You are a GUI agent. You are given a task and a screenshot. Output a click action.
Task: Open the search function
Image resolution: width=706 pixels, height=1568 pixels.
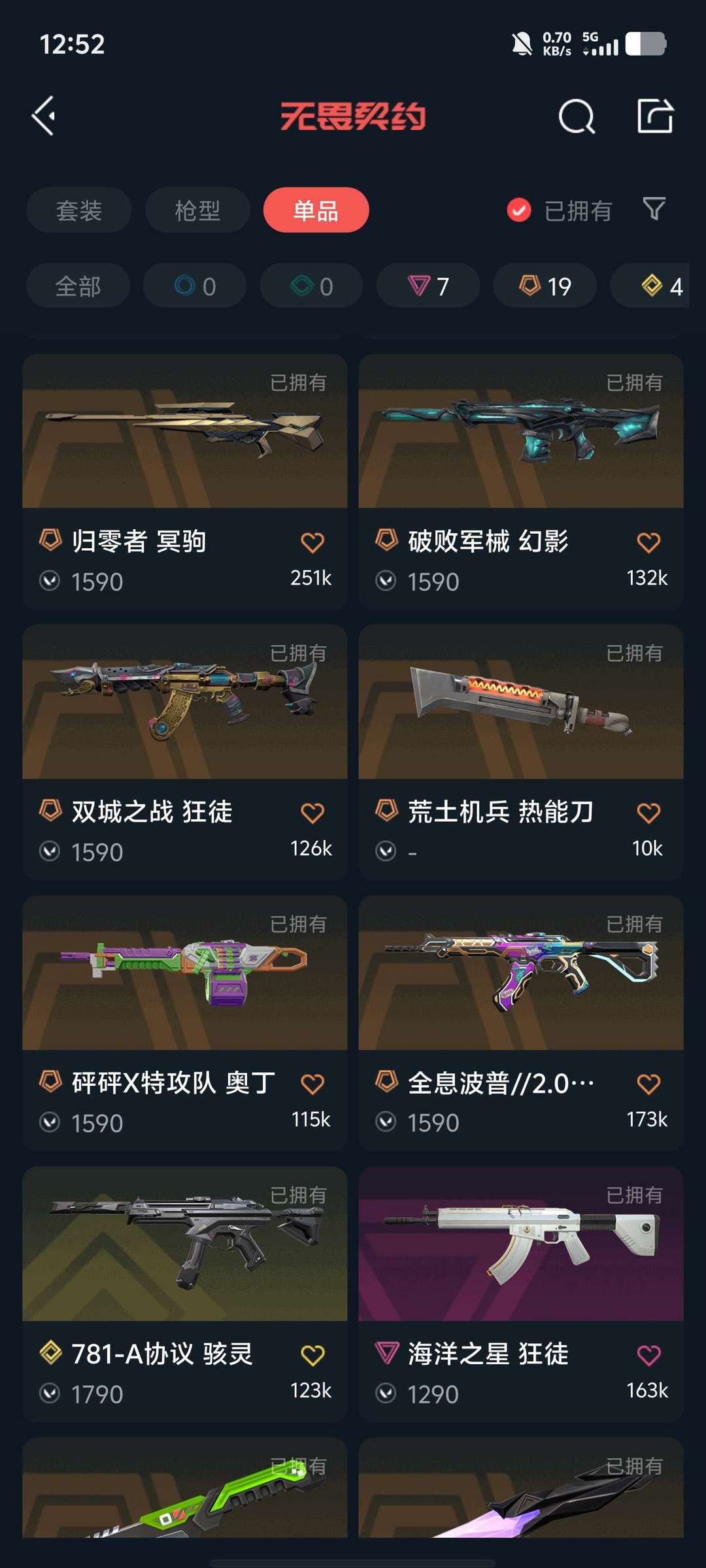[576, 118]
